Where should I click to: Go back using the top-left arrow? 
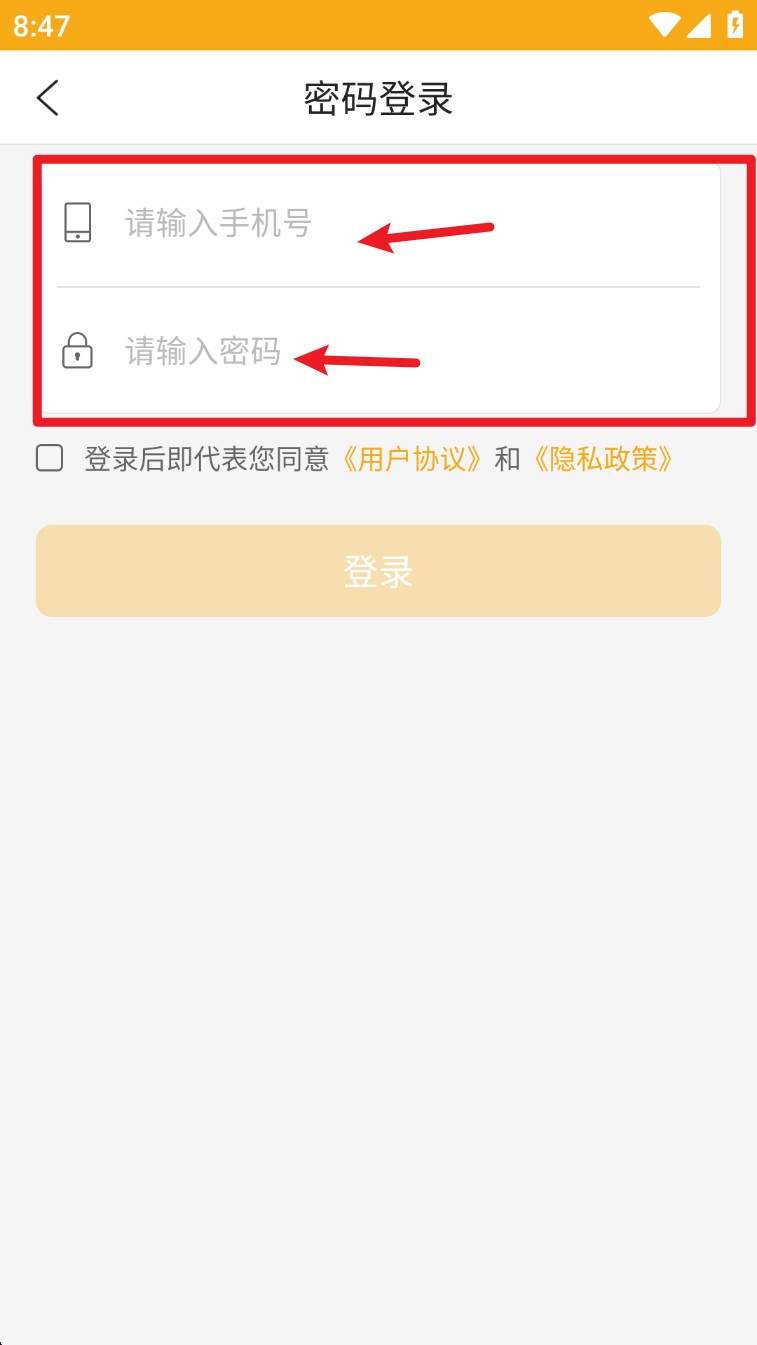pyautogui.click(x=47, y=98)
